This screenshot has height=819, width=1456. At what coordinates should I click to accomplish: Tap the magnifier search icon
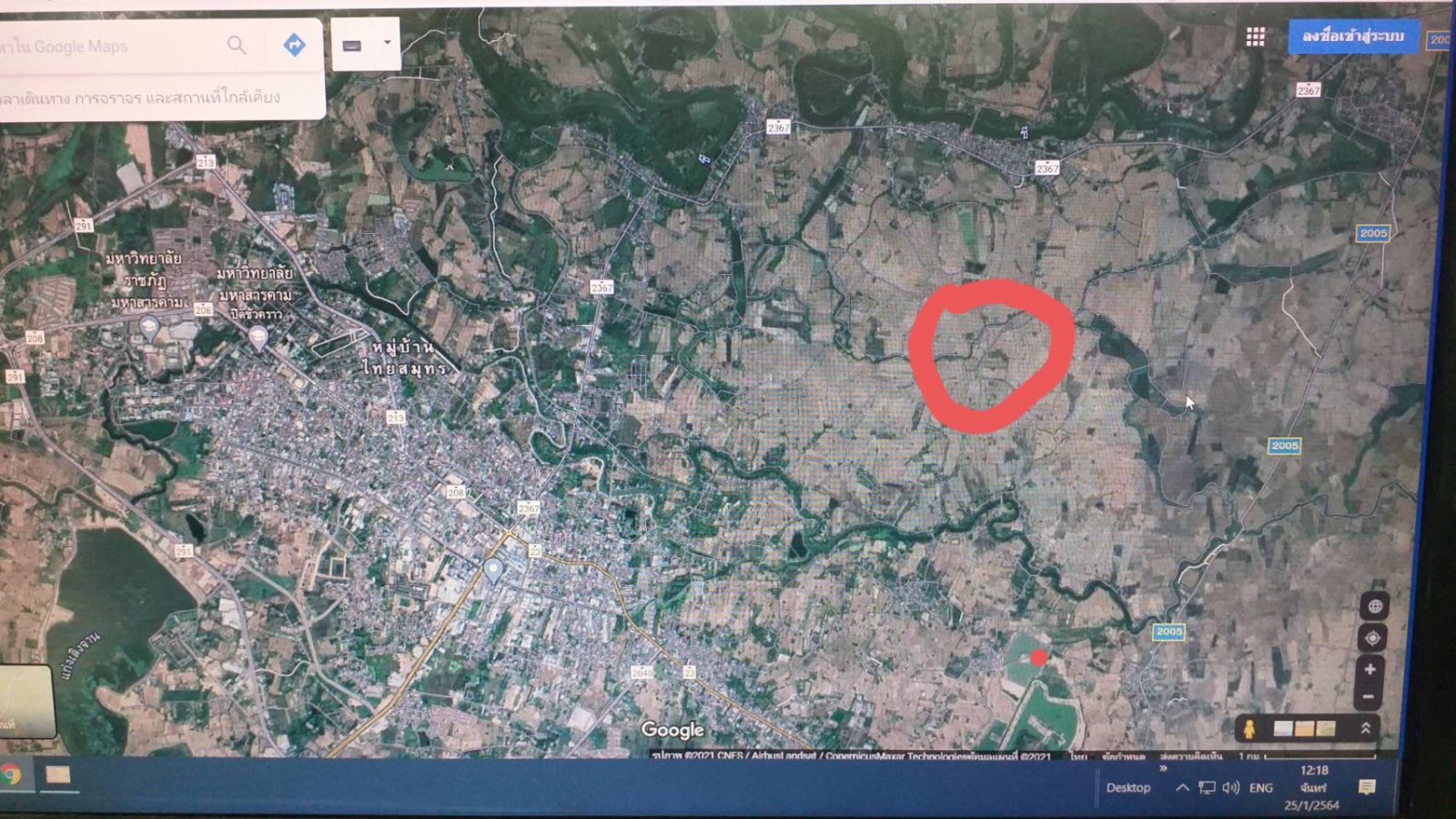(x=237, y=45)
